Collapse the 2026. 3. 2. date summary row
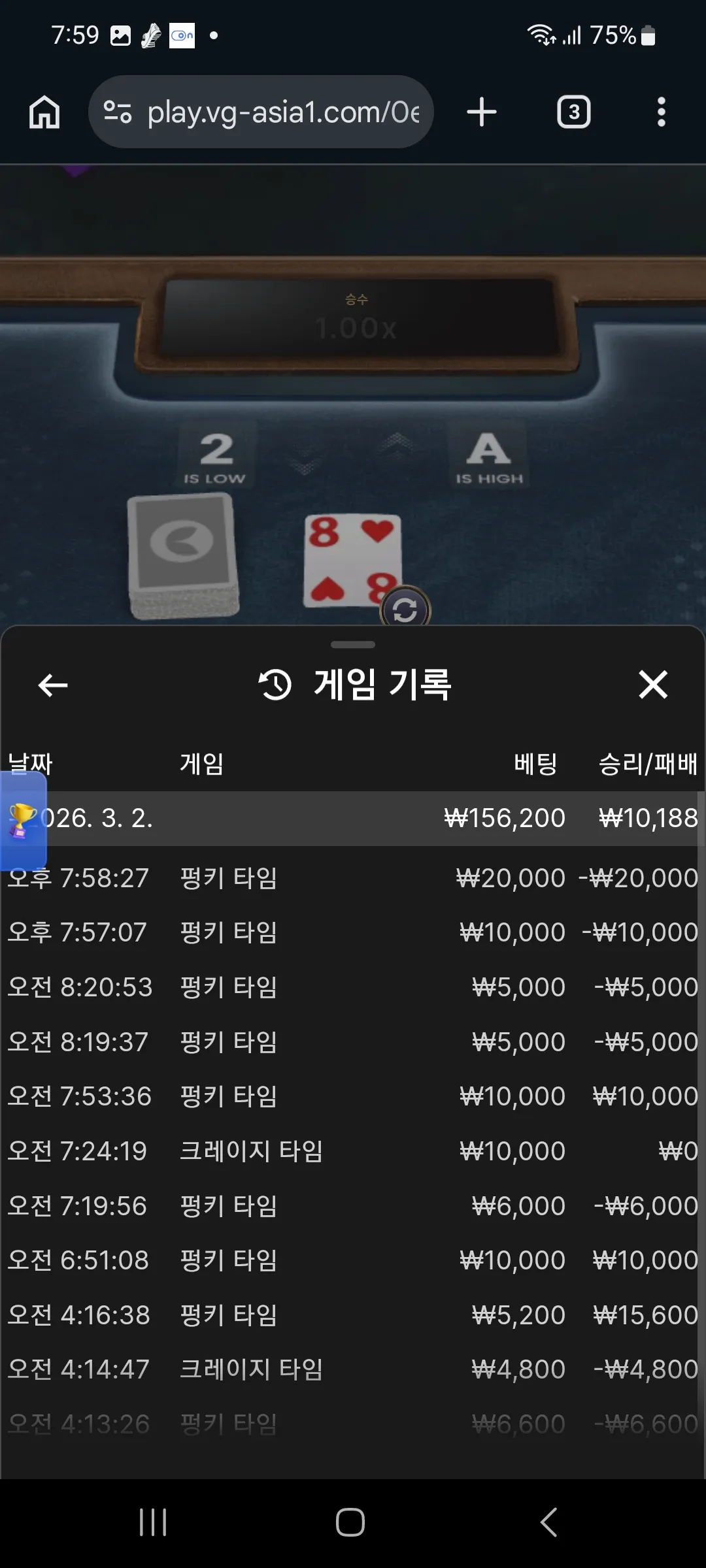The width and height of the screenshot is (706, 1568). pos(352,818)
